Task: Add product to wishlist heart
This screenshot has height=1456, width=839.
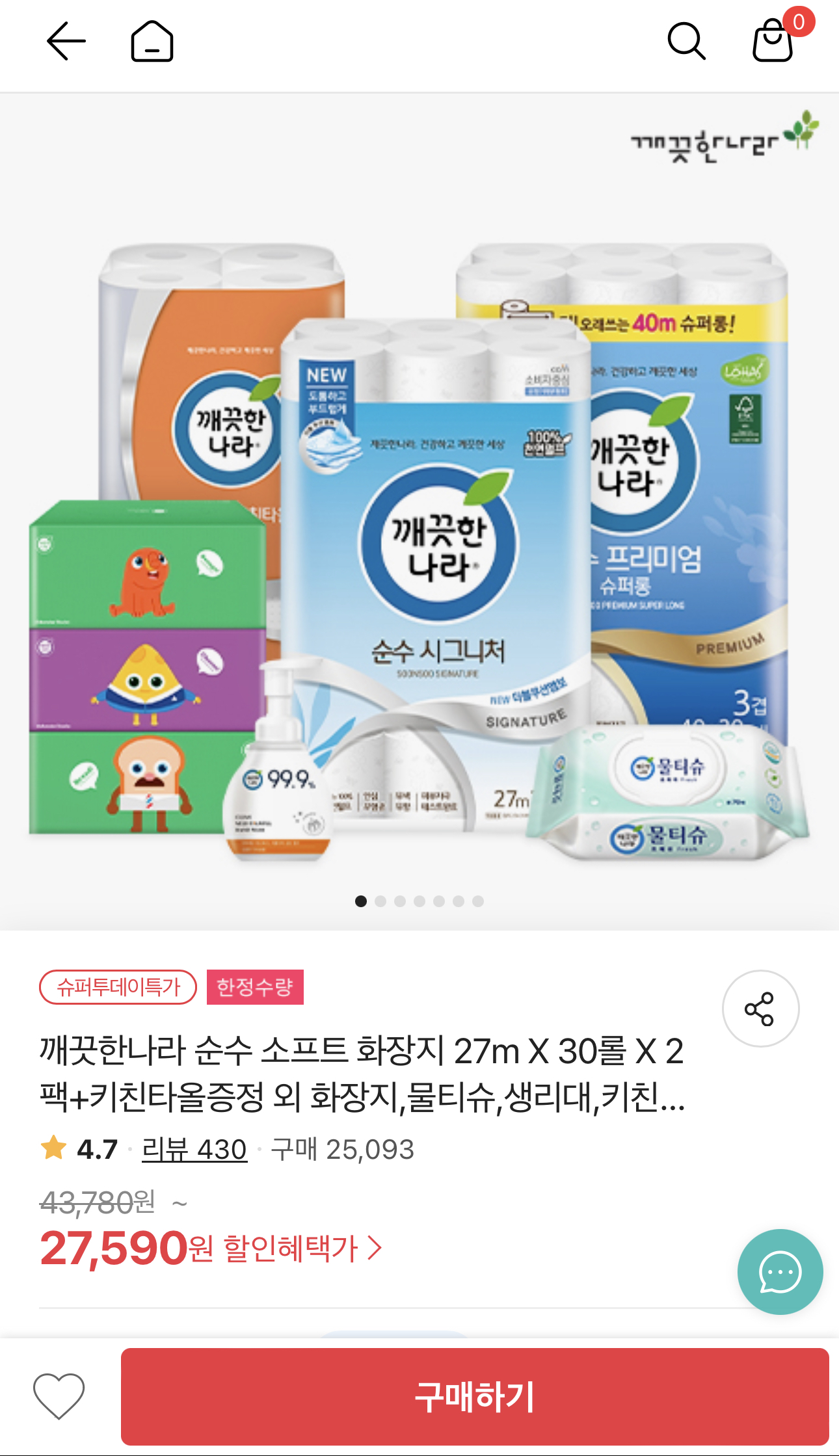Action: pyautogui.click(x=59, y=1396)
